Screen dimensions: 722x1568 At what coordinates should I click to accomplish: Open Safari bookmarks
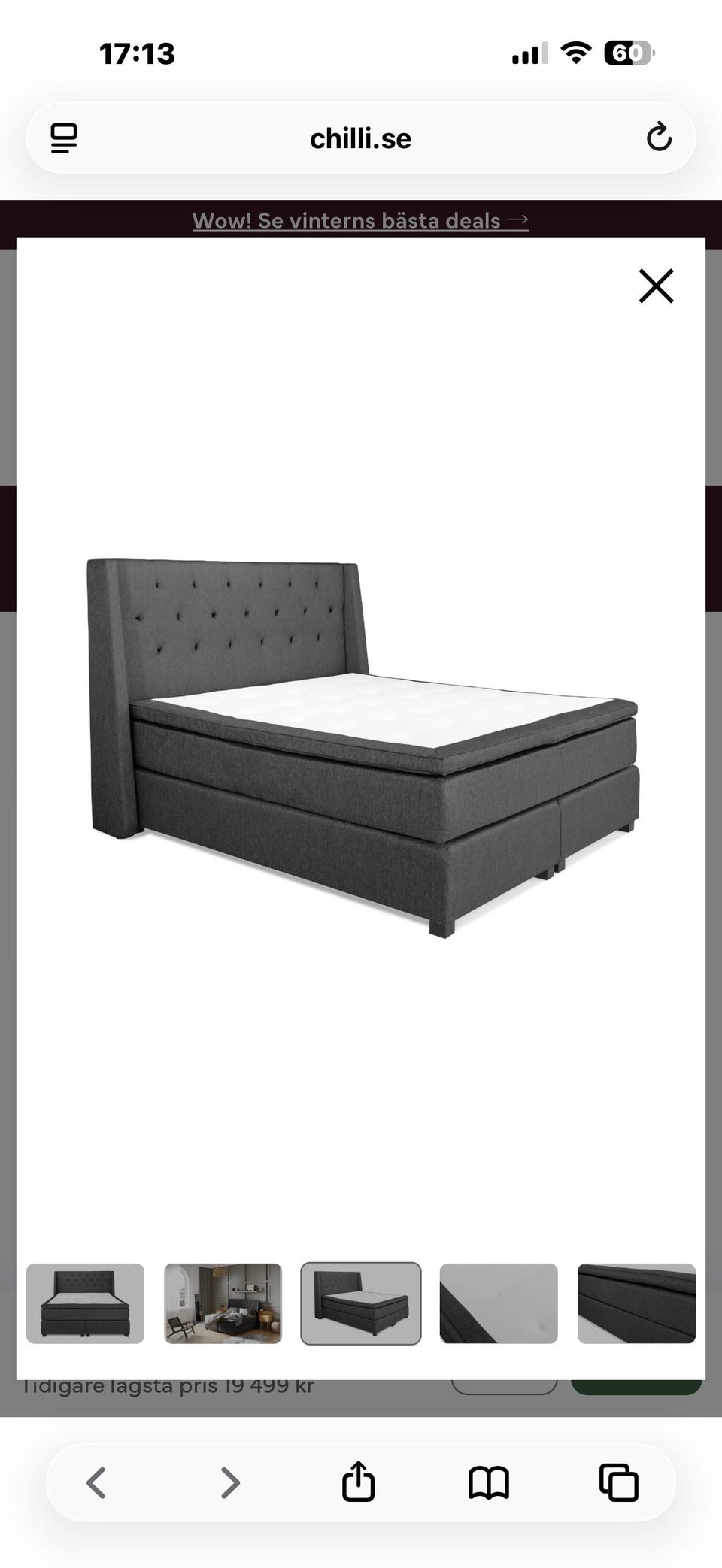pyautogui.click(x=489, y=1483)
